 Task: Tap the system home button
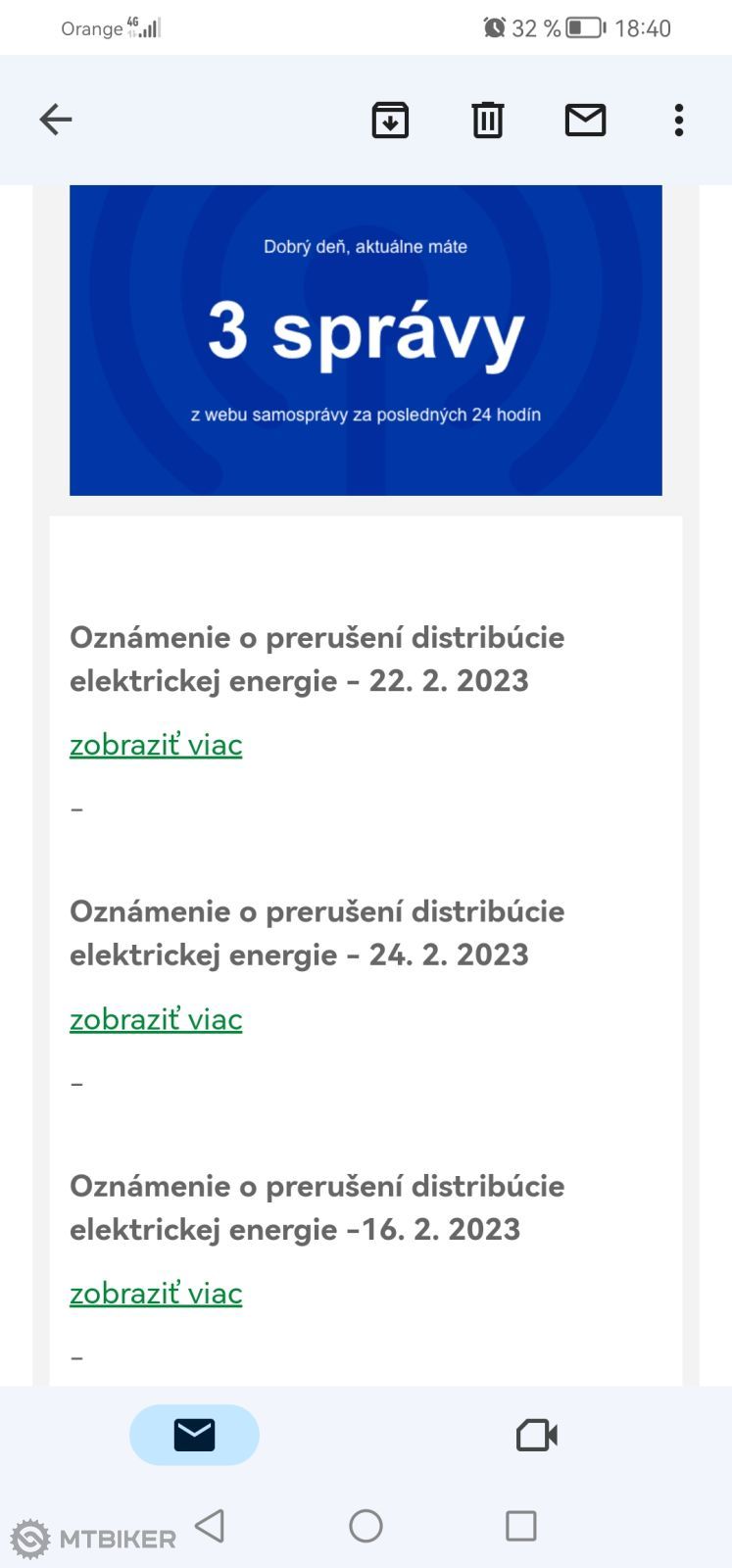tap(366, 1526)
